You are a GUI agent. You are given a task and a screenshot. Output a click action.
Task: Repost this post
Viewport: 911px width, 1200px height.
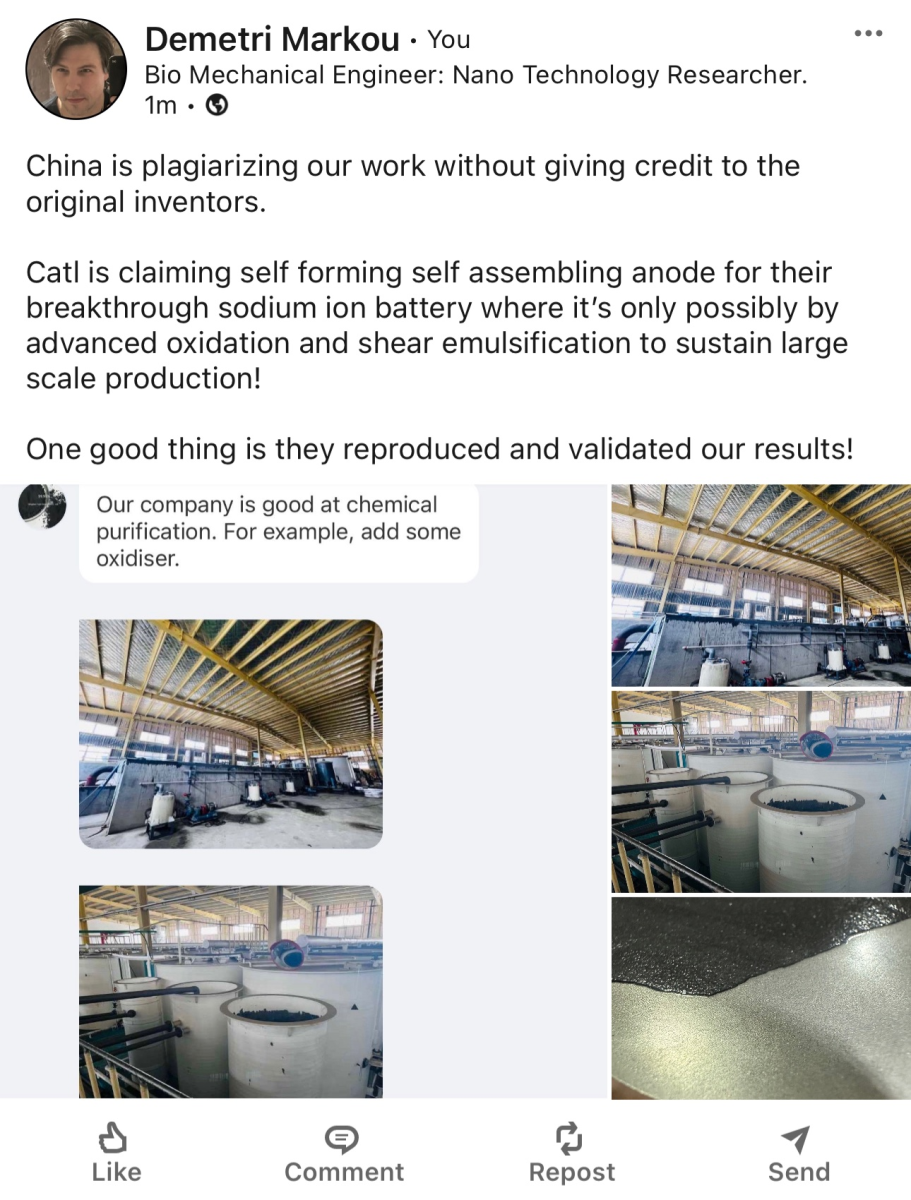coord(571,1153)
